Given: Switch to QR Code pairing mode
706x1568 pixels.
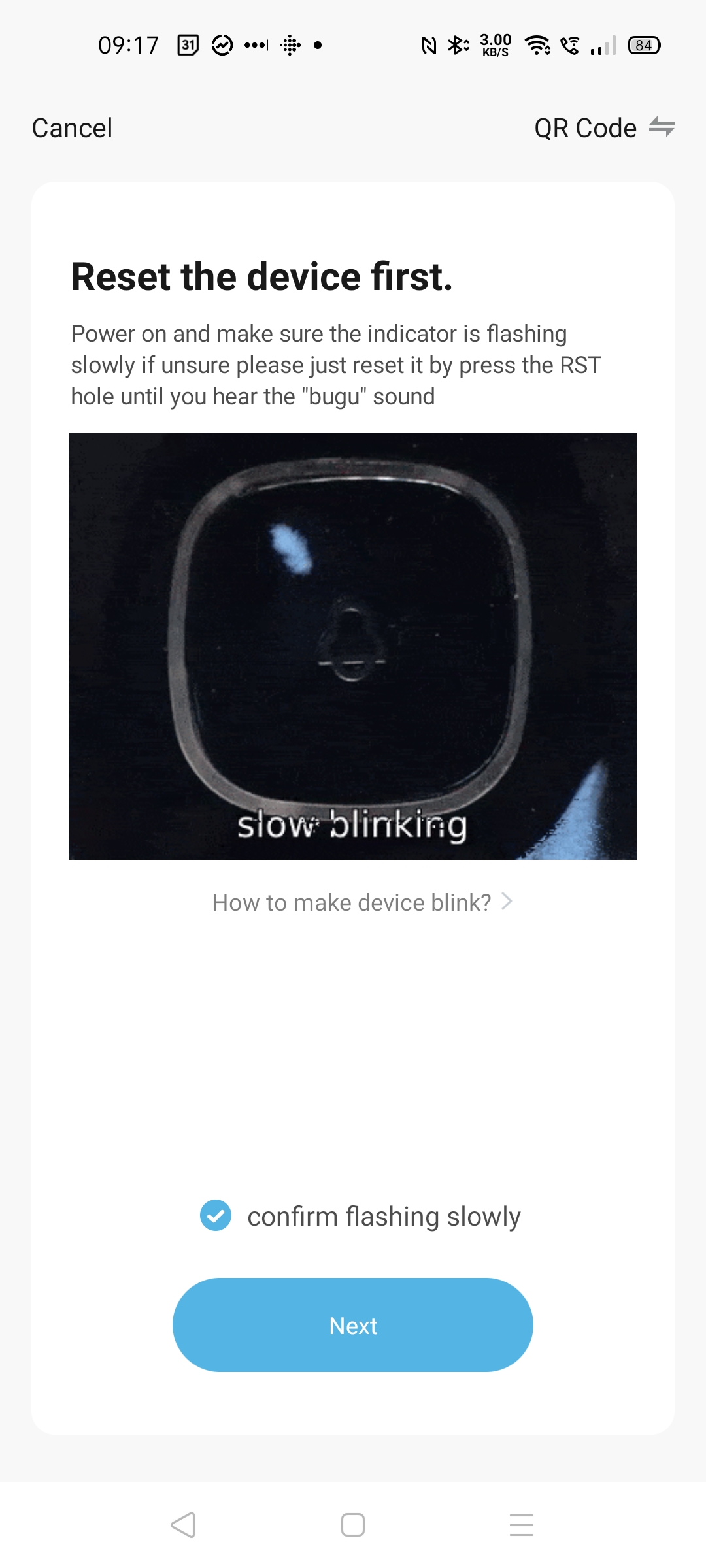Looking at the screenshot, I should [604, 128].
